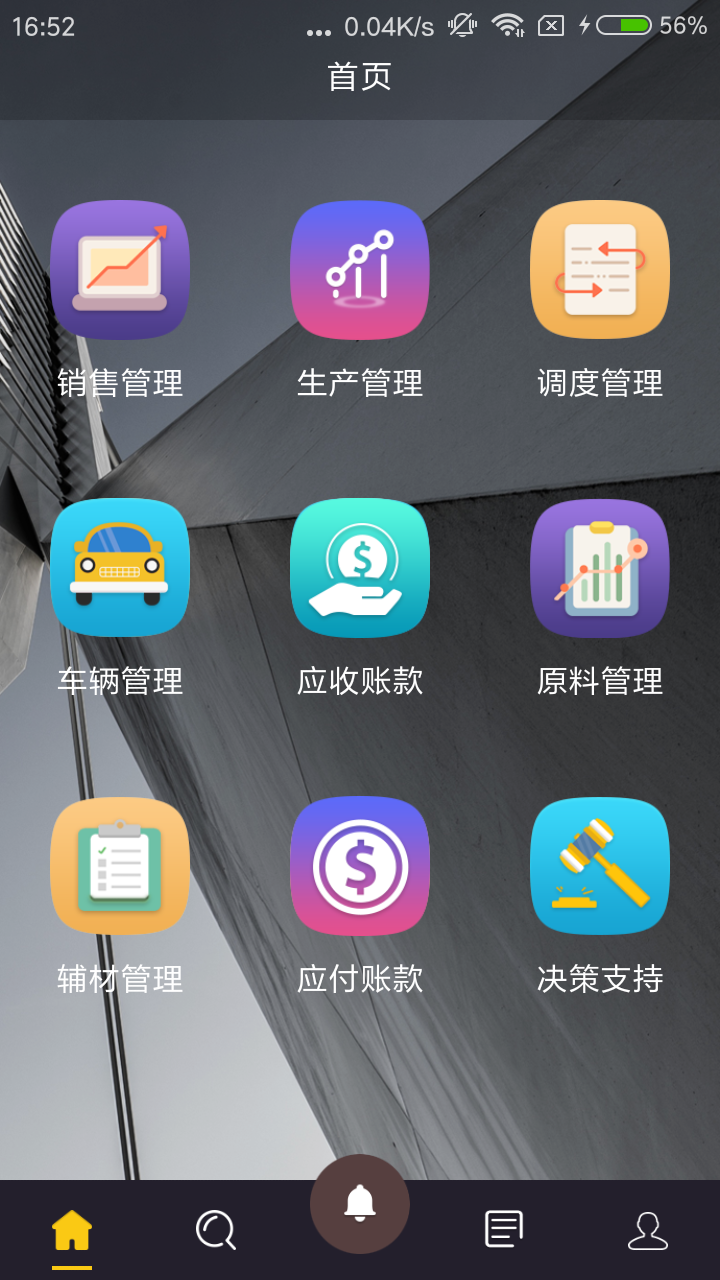This screenshot has width=720, height=1280.
Task: Open the 调度管理 dispatch management module
Action: (600, 270)
